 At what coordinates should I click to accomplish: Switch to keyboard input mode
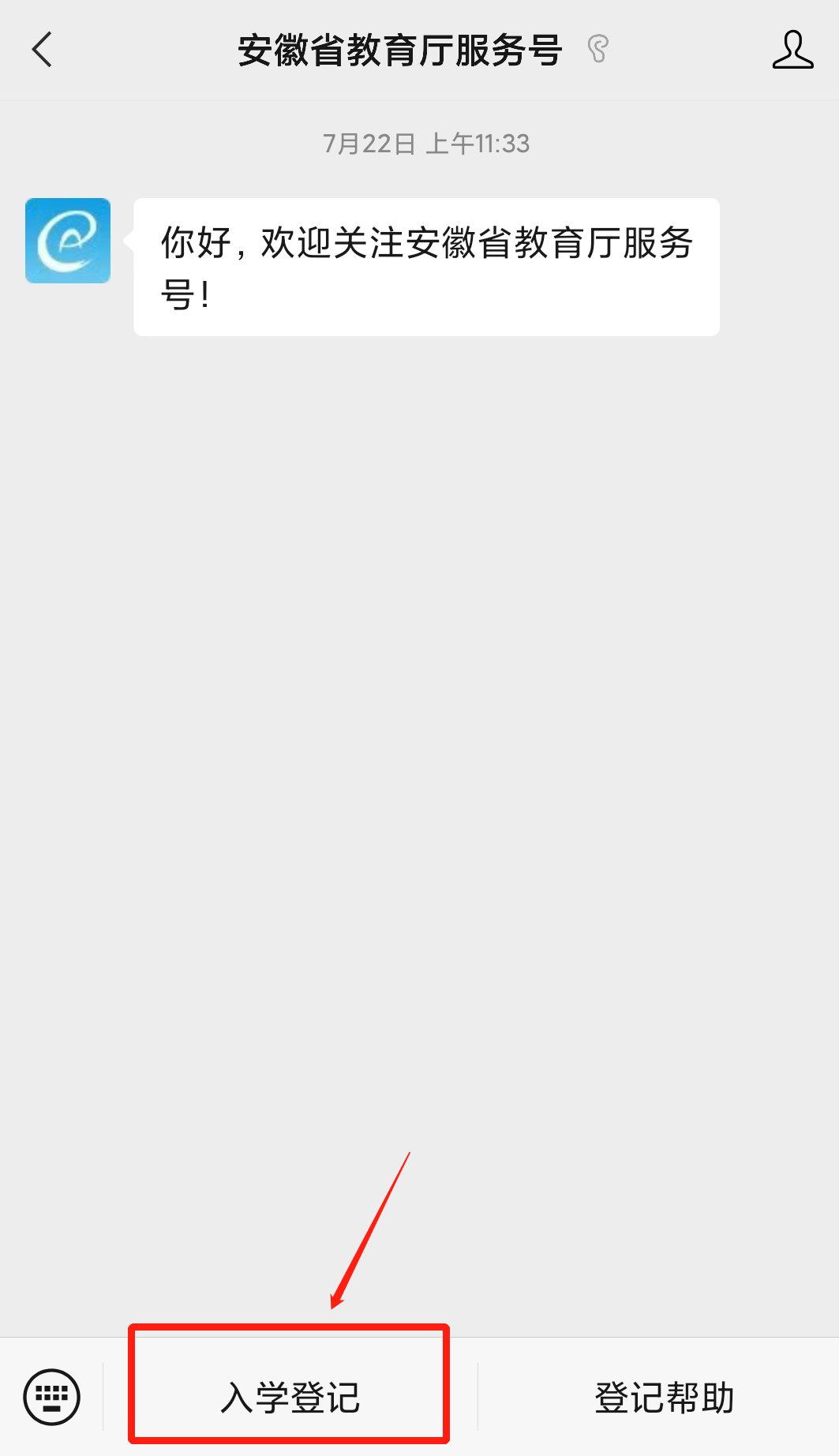tap(52, 1397)
